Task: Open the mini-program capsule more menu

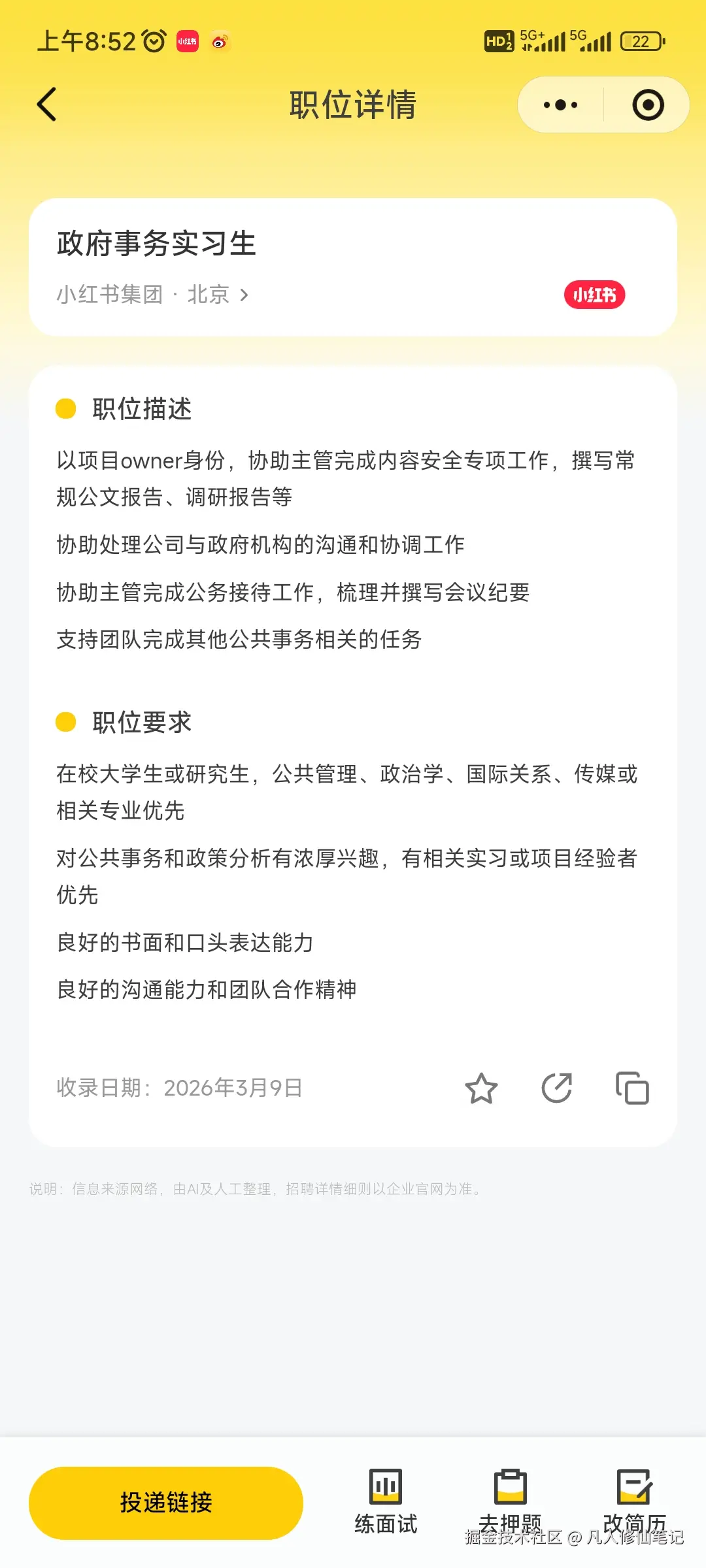Action: (558, 104)
